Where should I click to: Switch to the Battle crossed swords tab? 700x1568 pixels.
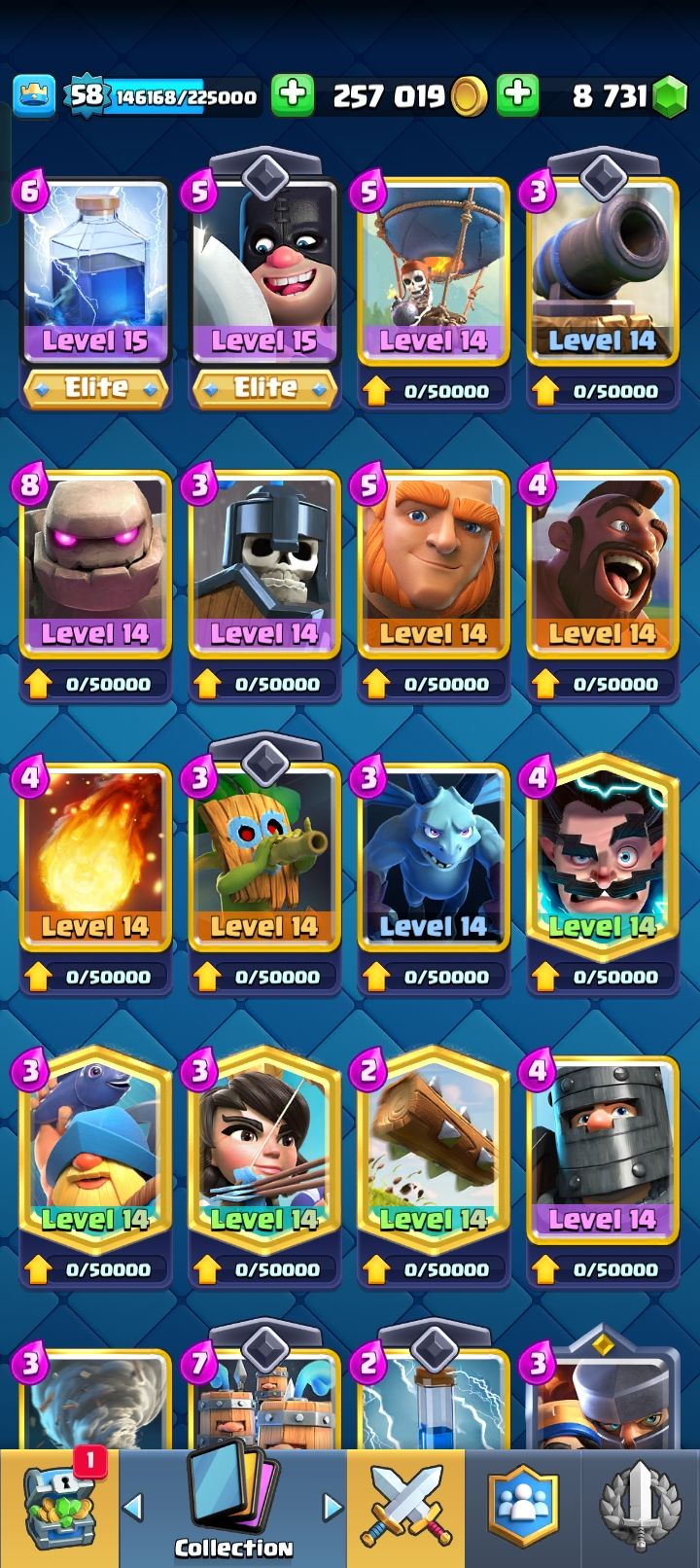[x=405, y=1509]
